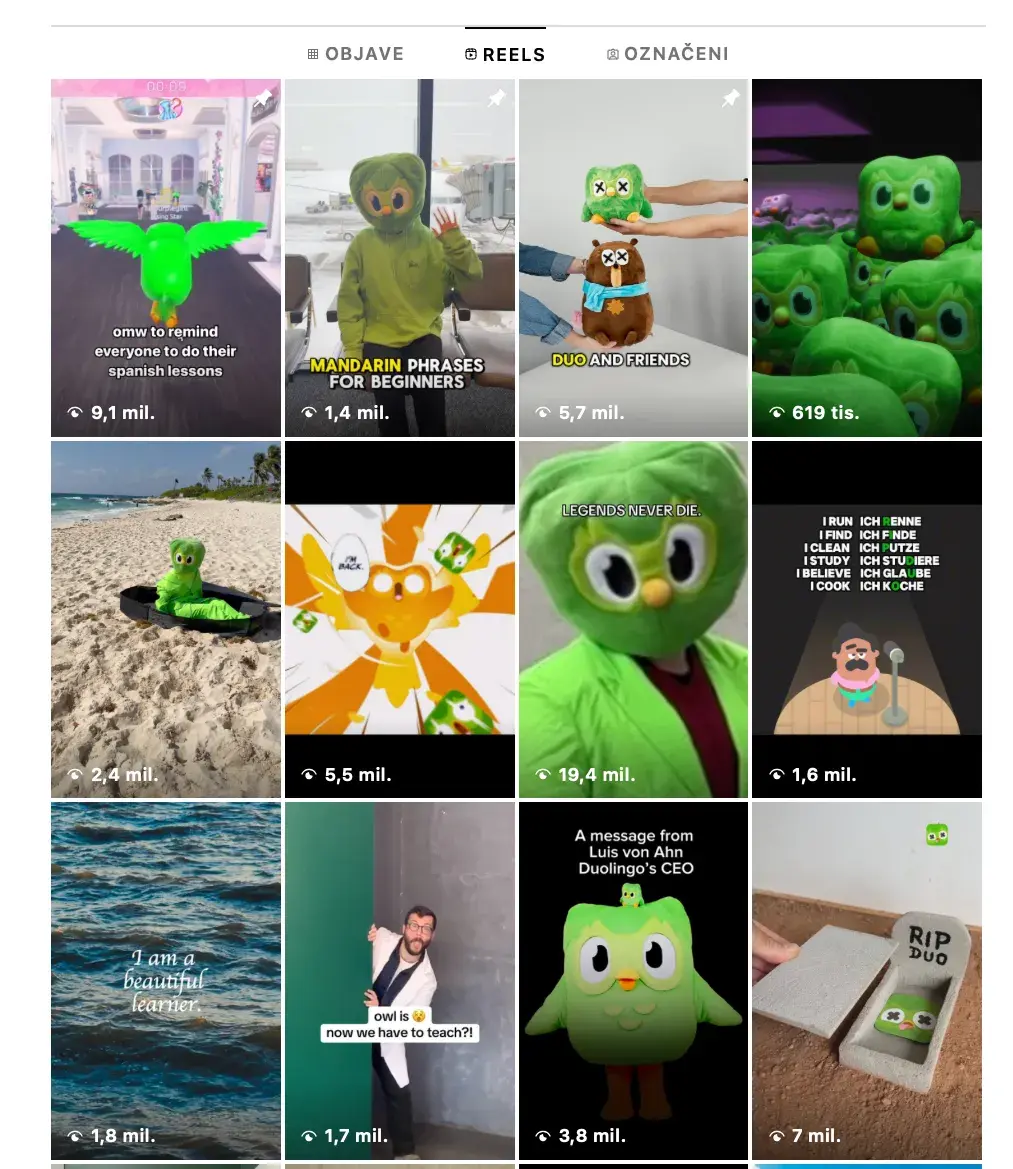This screenshot has width=1013, height=1169.
Task: Open the German verbs 'Ich renne' reel
Action: coord(867,619)
